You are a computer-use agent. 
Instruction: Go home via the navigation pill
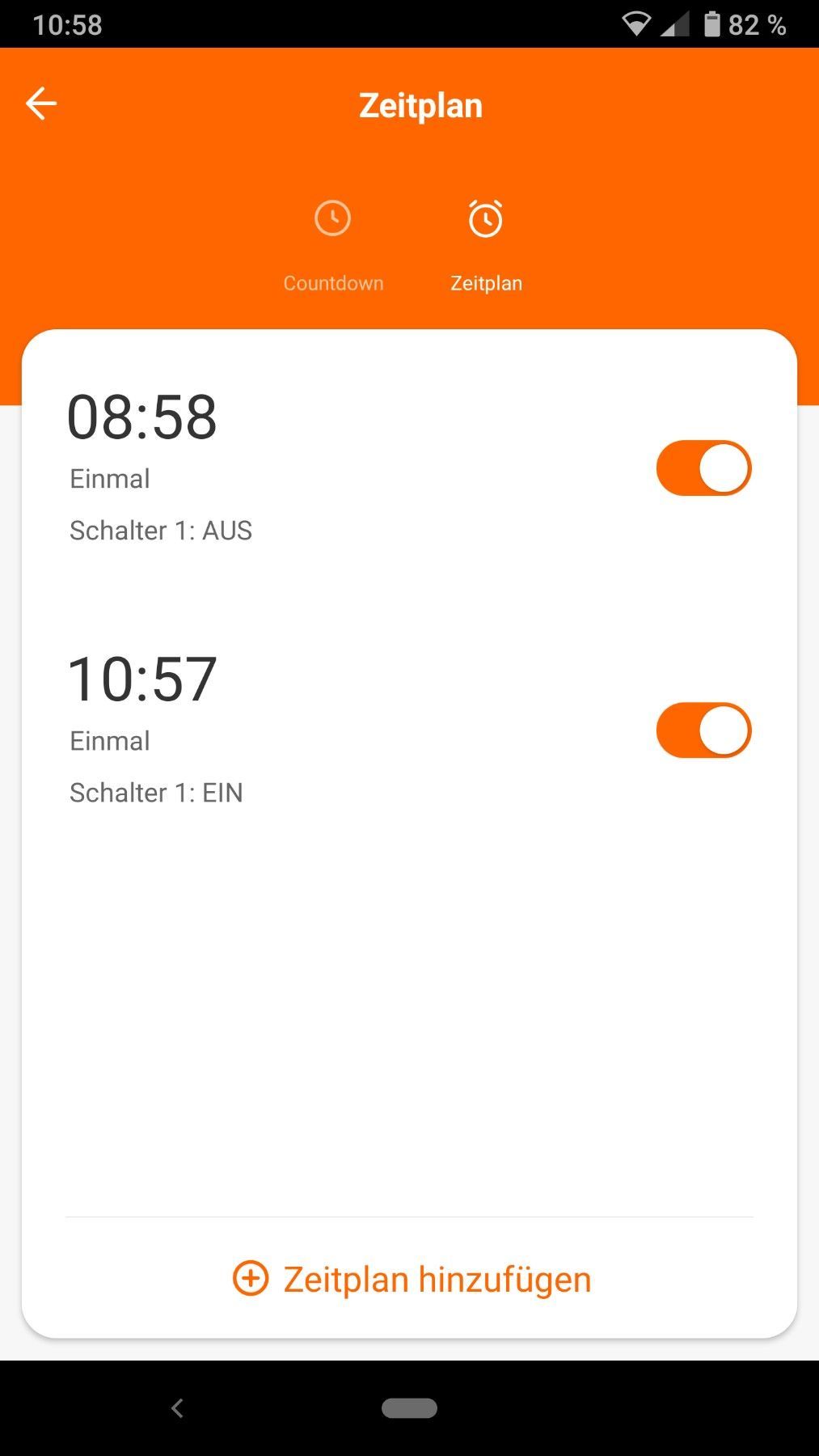coord(409,1408)
